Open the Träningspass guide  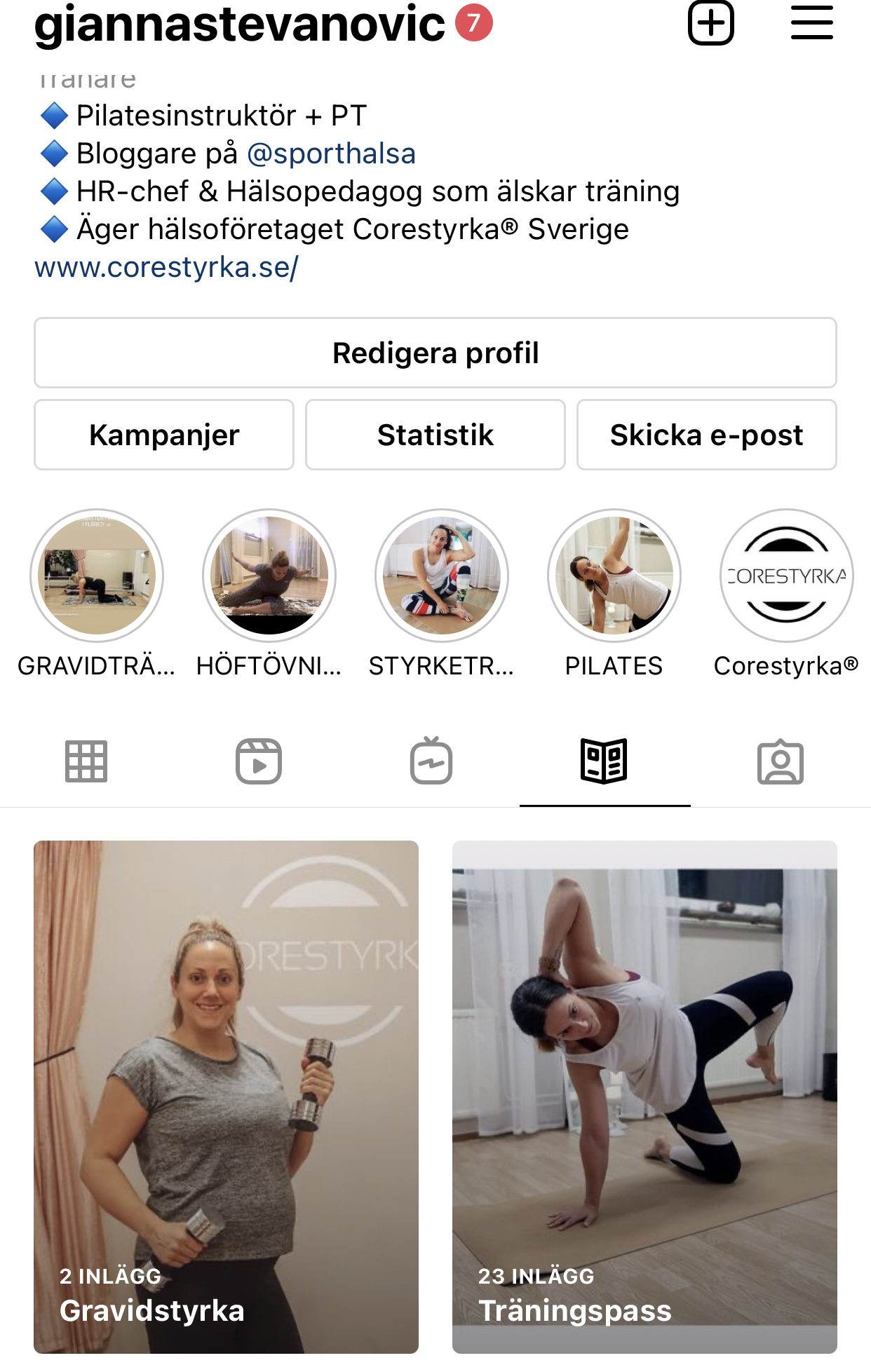point(644,1096)
